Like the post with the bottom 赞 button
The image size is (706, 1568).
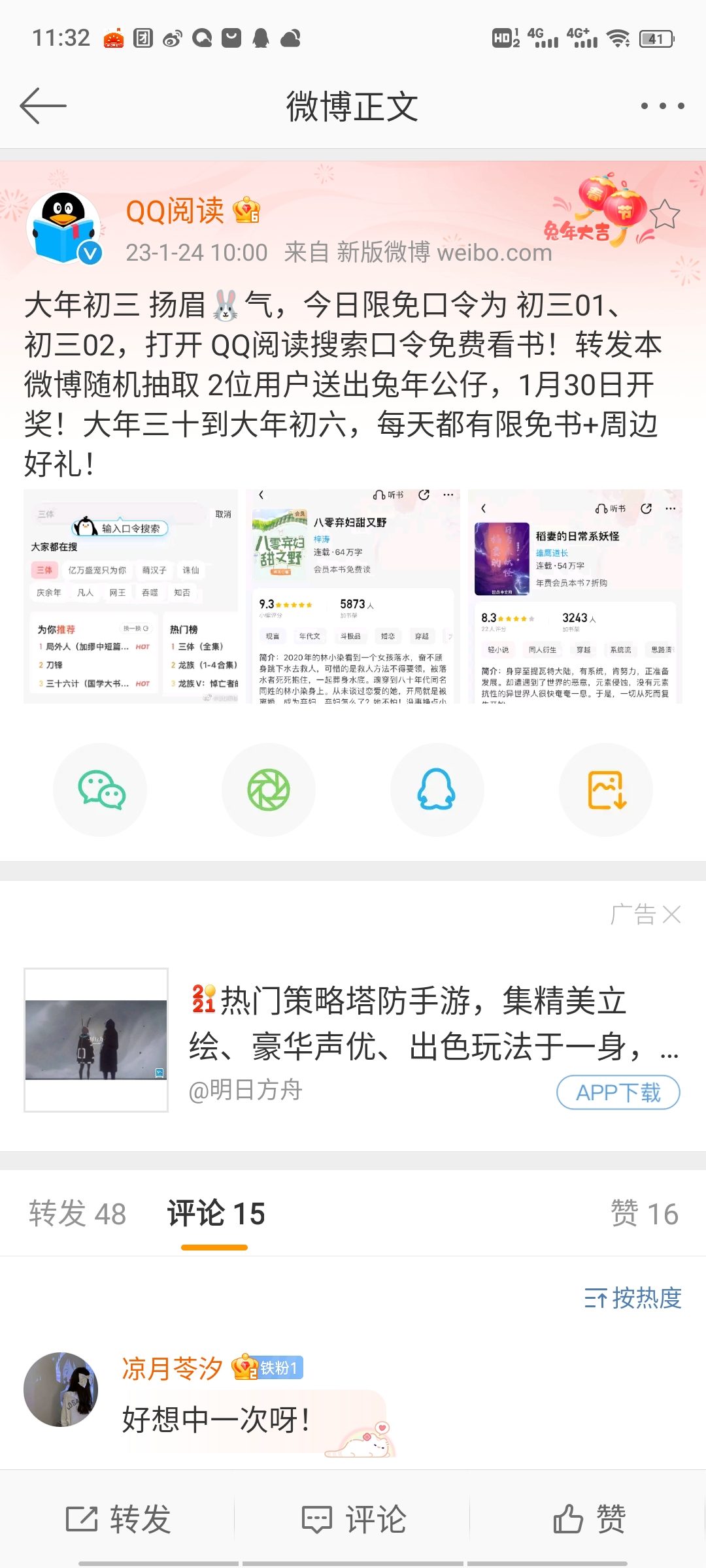click(x=589, y=1519)
